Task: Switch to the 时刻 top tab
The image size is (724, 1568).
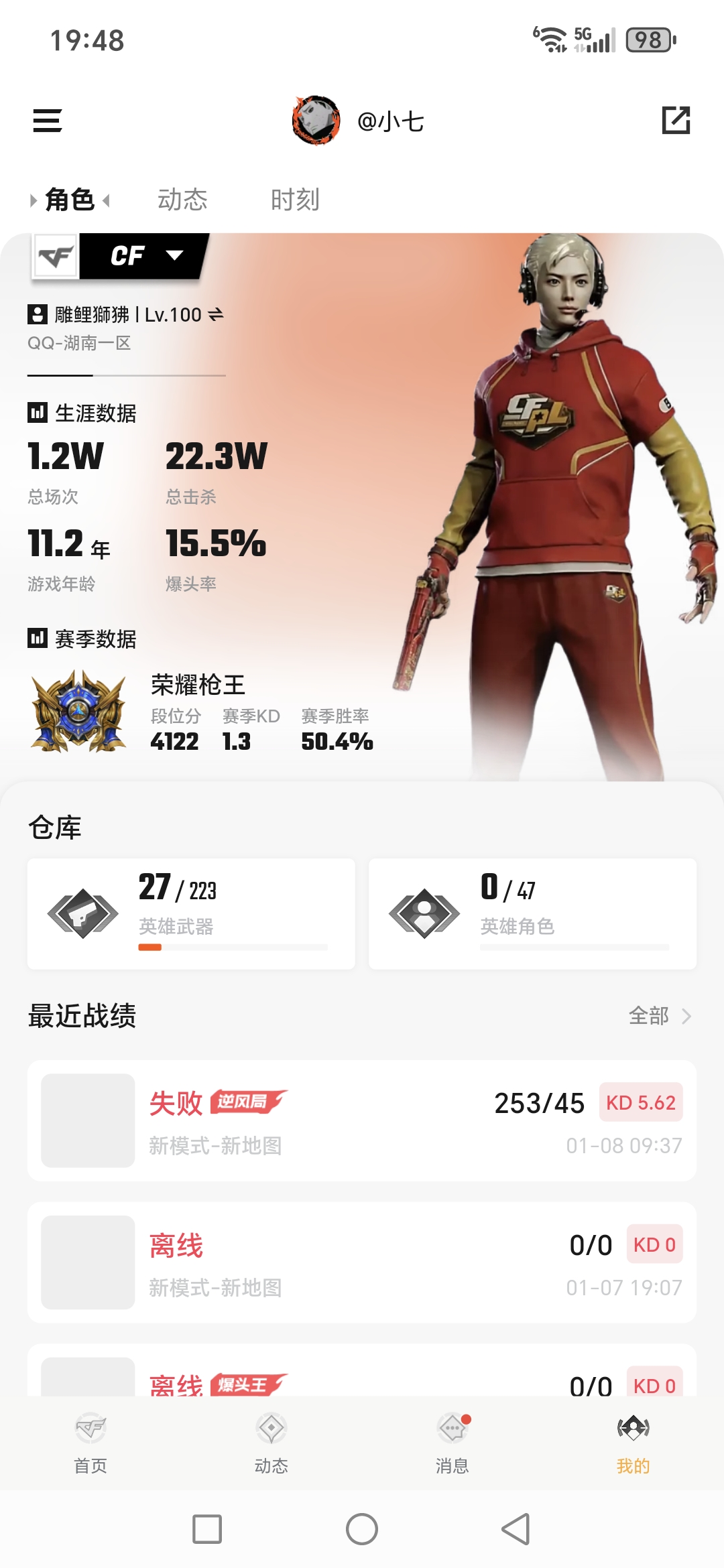Action: (295, 200)
